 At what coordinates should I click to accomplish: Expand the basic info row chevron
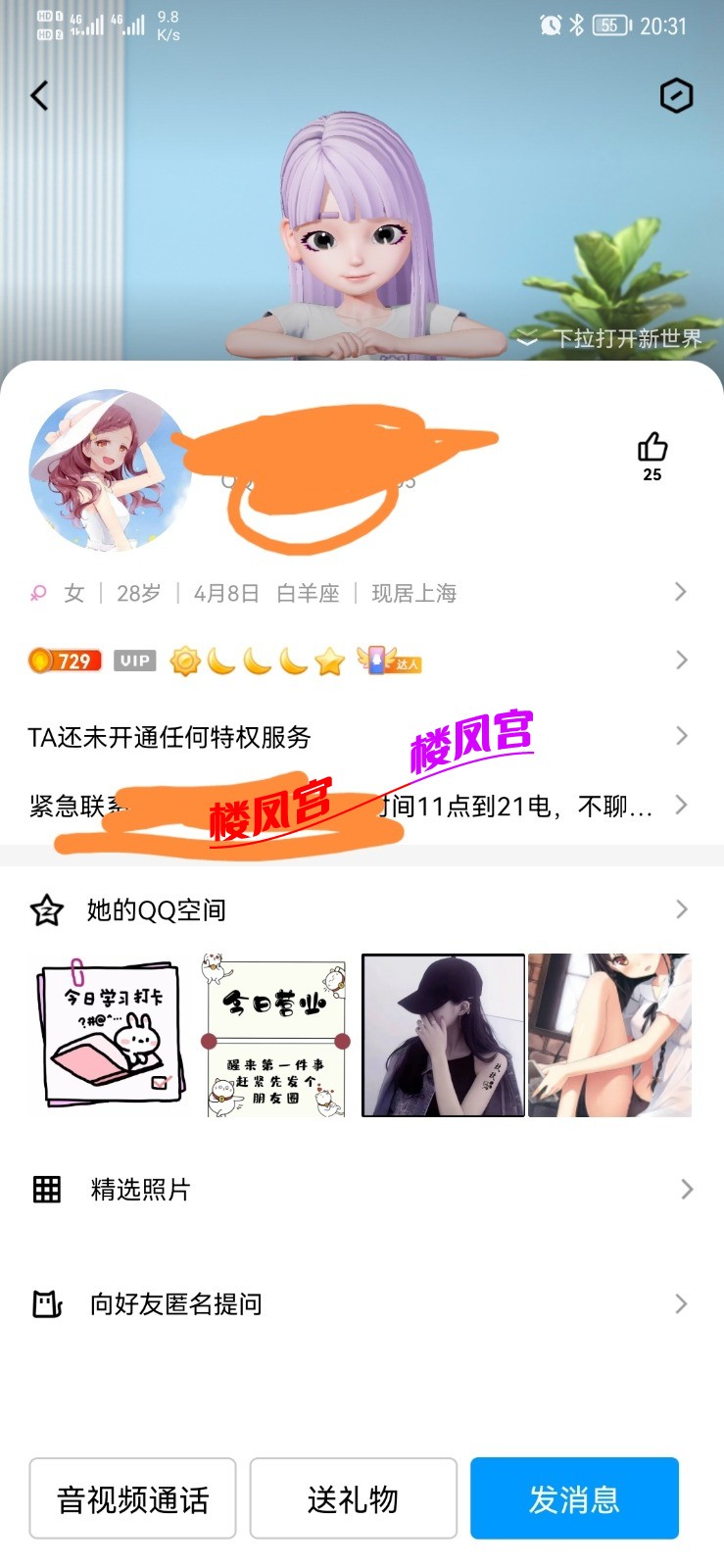click(681, 592)
